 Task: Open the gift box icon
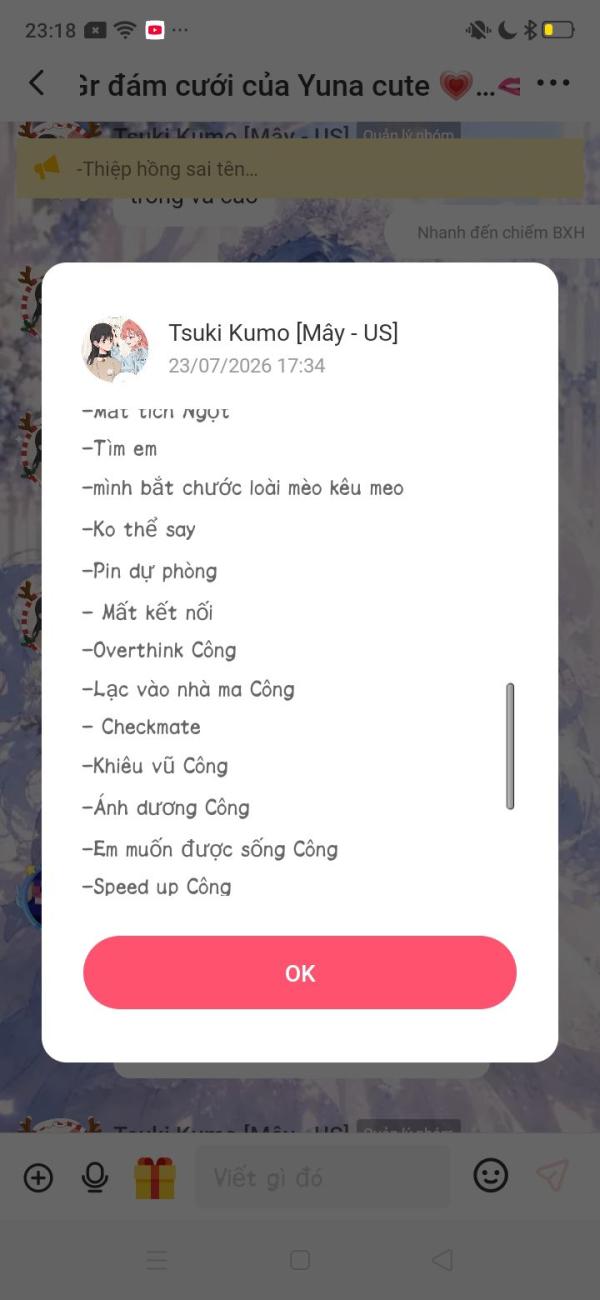coord(155,1177)
